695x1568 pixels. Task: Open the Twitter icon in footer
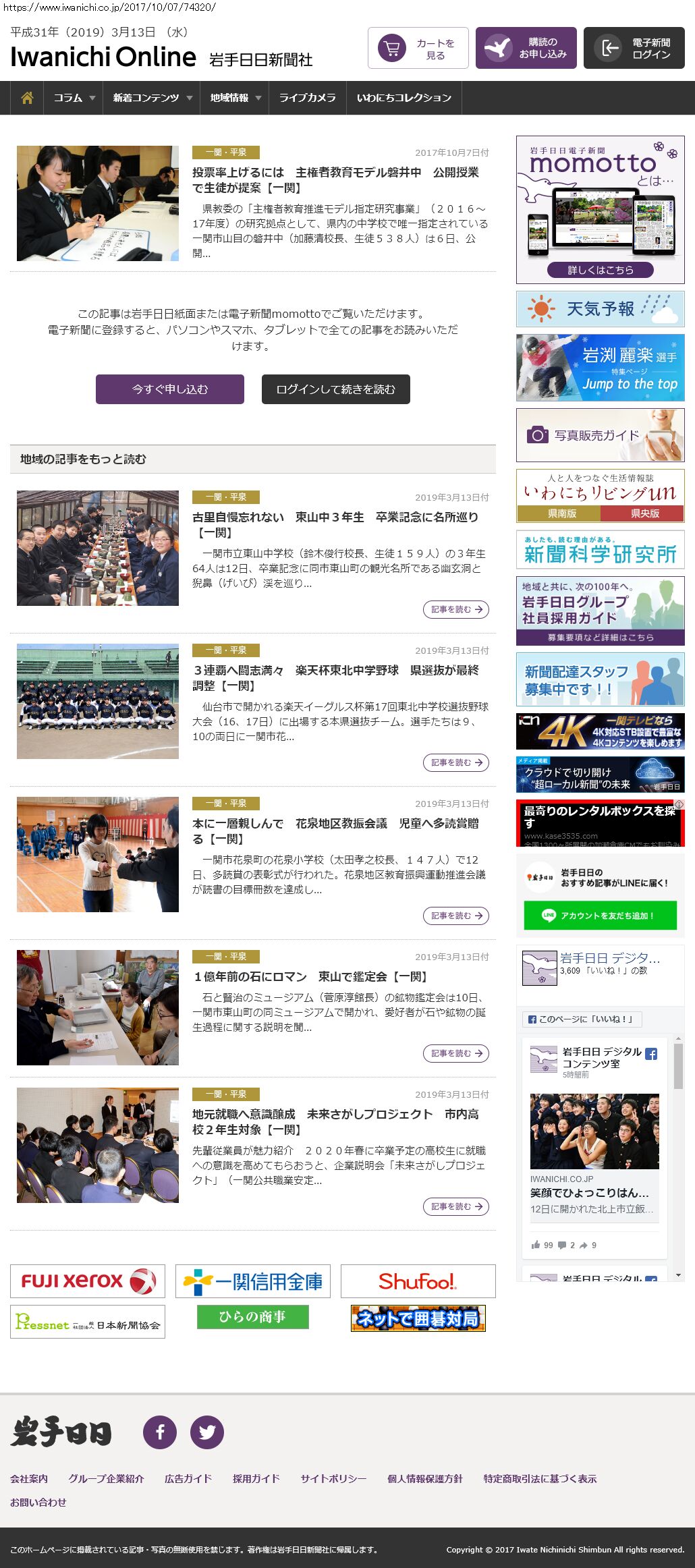coord(207,1432)
